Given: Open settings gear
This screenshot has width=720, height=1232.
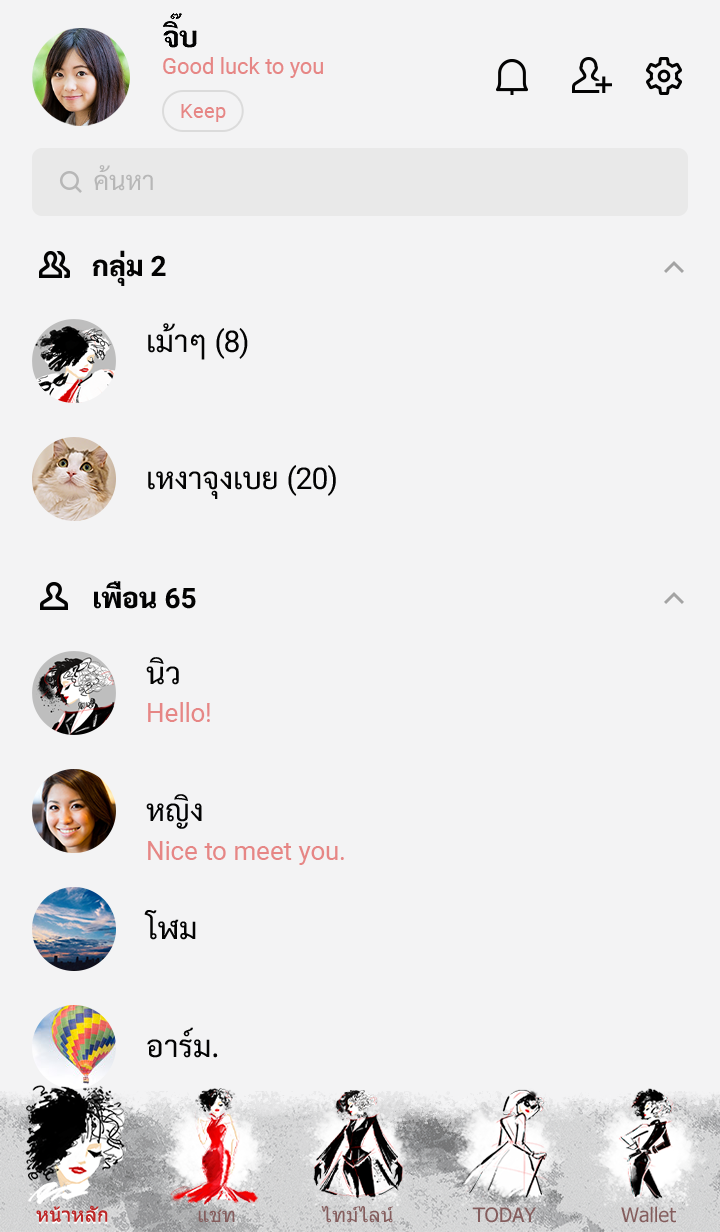Looking at the screenshot, I should 664,77.
